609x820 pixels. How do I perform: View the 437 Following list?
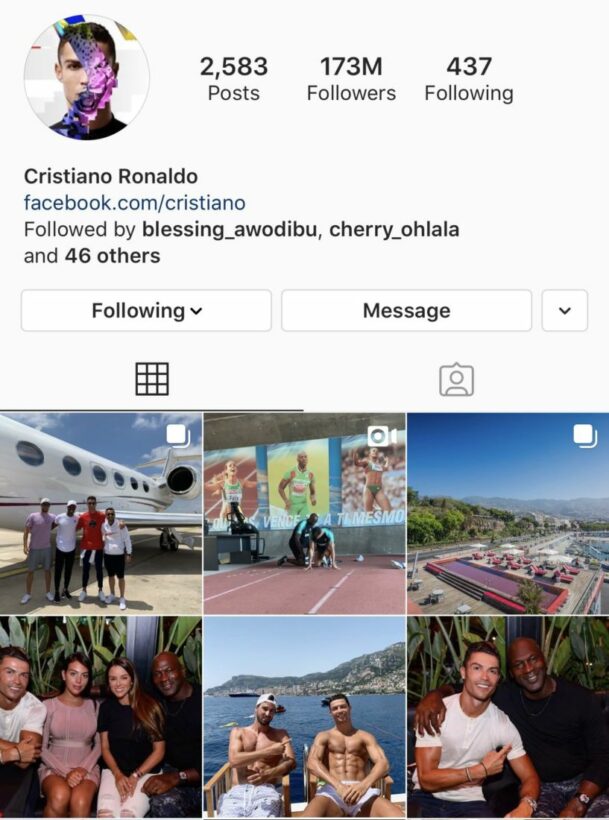click(468, 79)
